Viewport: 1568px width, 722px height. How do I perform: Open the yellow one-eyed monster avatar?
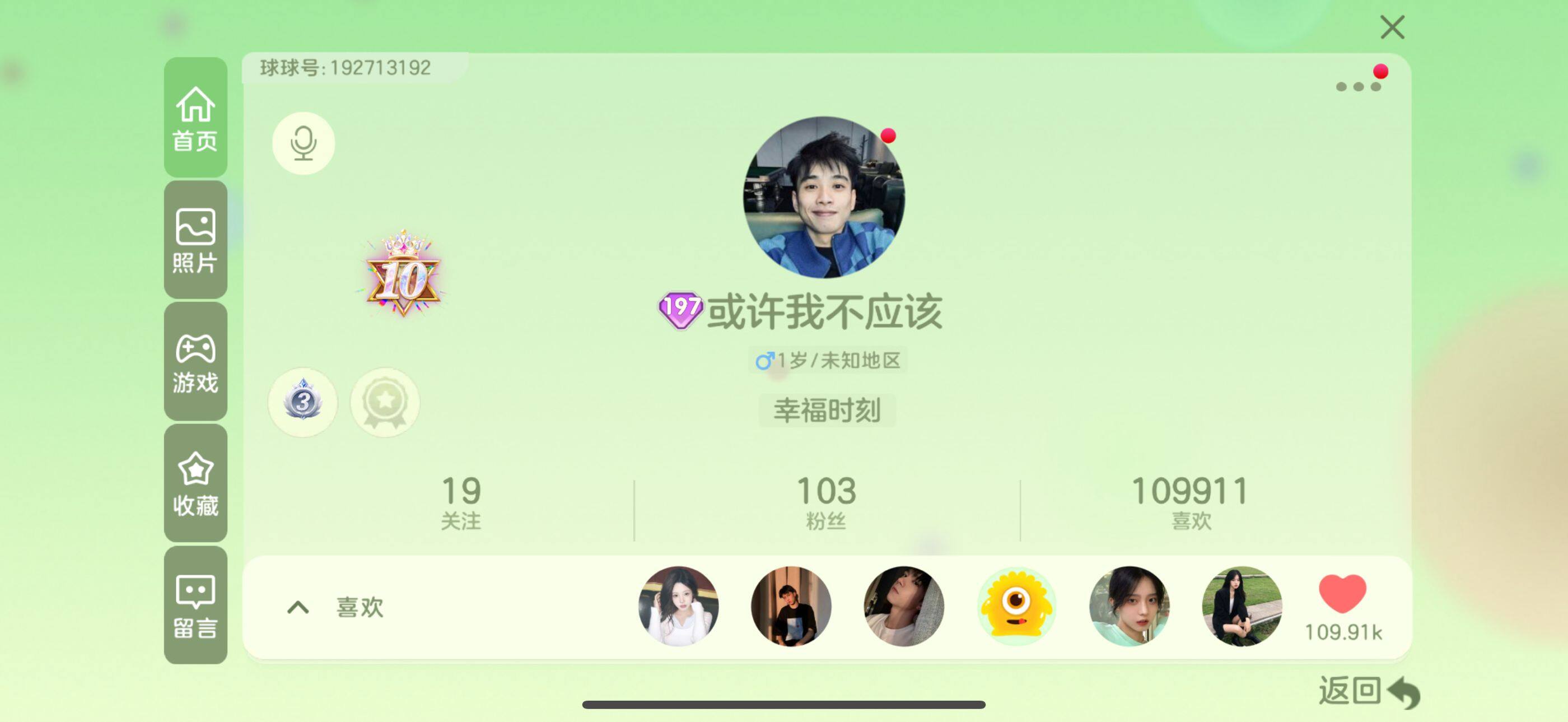[1015, 605]
